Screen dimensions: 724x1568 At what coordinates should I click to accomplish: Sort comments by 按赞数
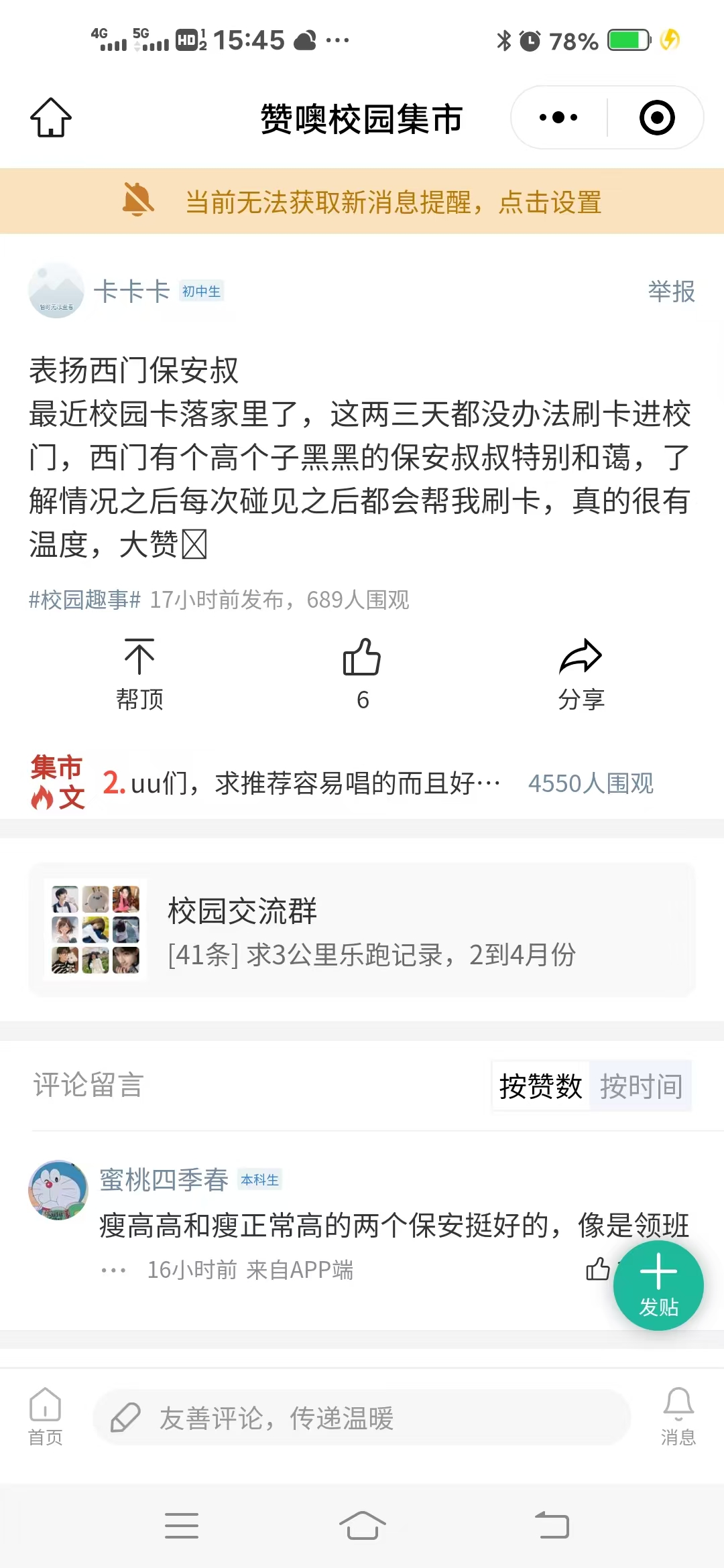point(540,1086)
